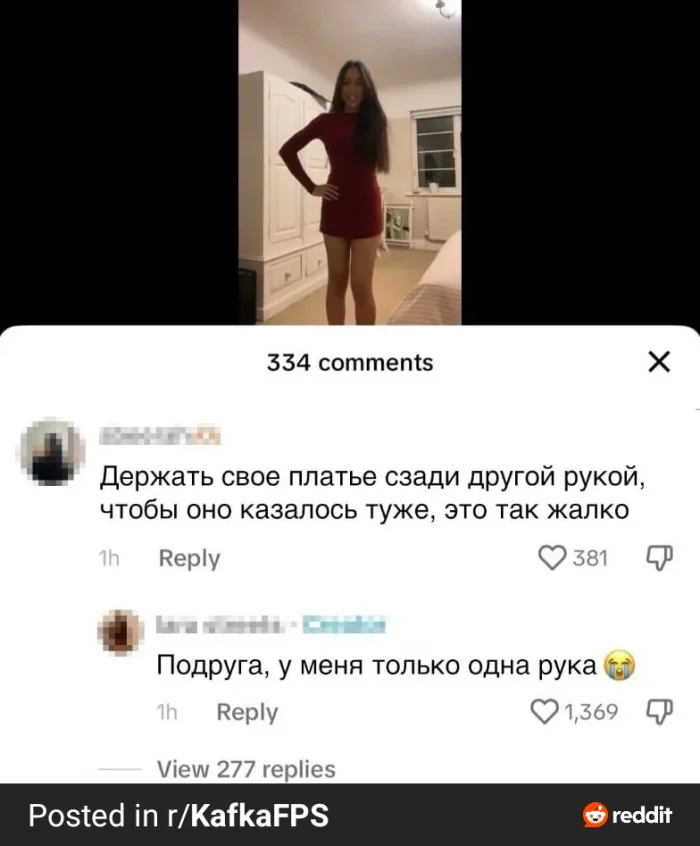The image size is (700, 846).
Task: Expand View 277 replies
Action: pyautogui.click(x=246, y=769)
